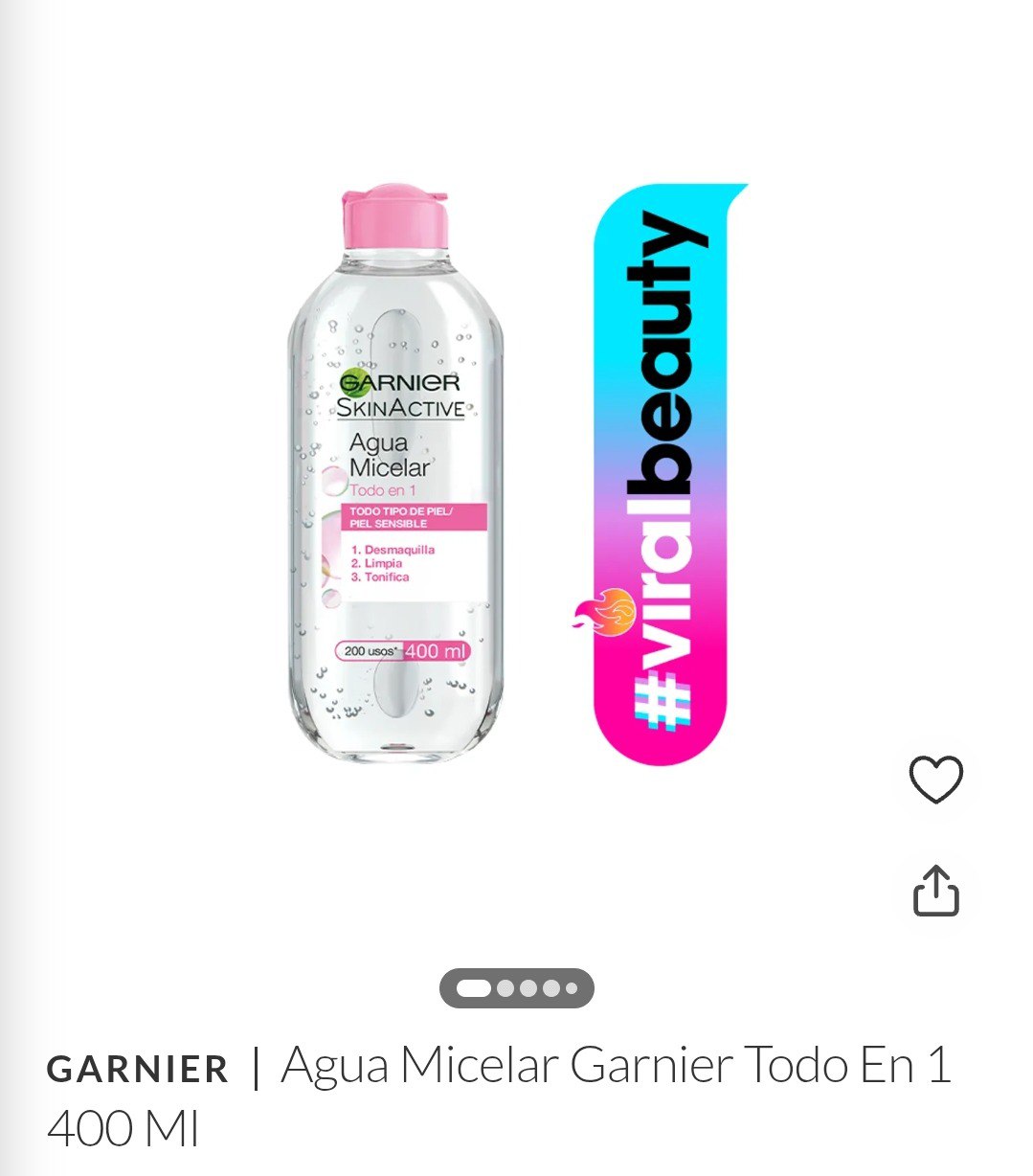The height and width of the screenshot is (1176, 1033).
Task: Tap the image carousel page indicator
Action: [516, 988]
